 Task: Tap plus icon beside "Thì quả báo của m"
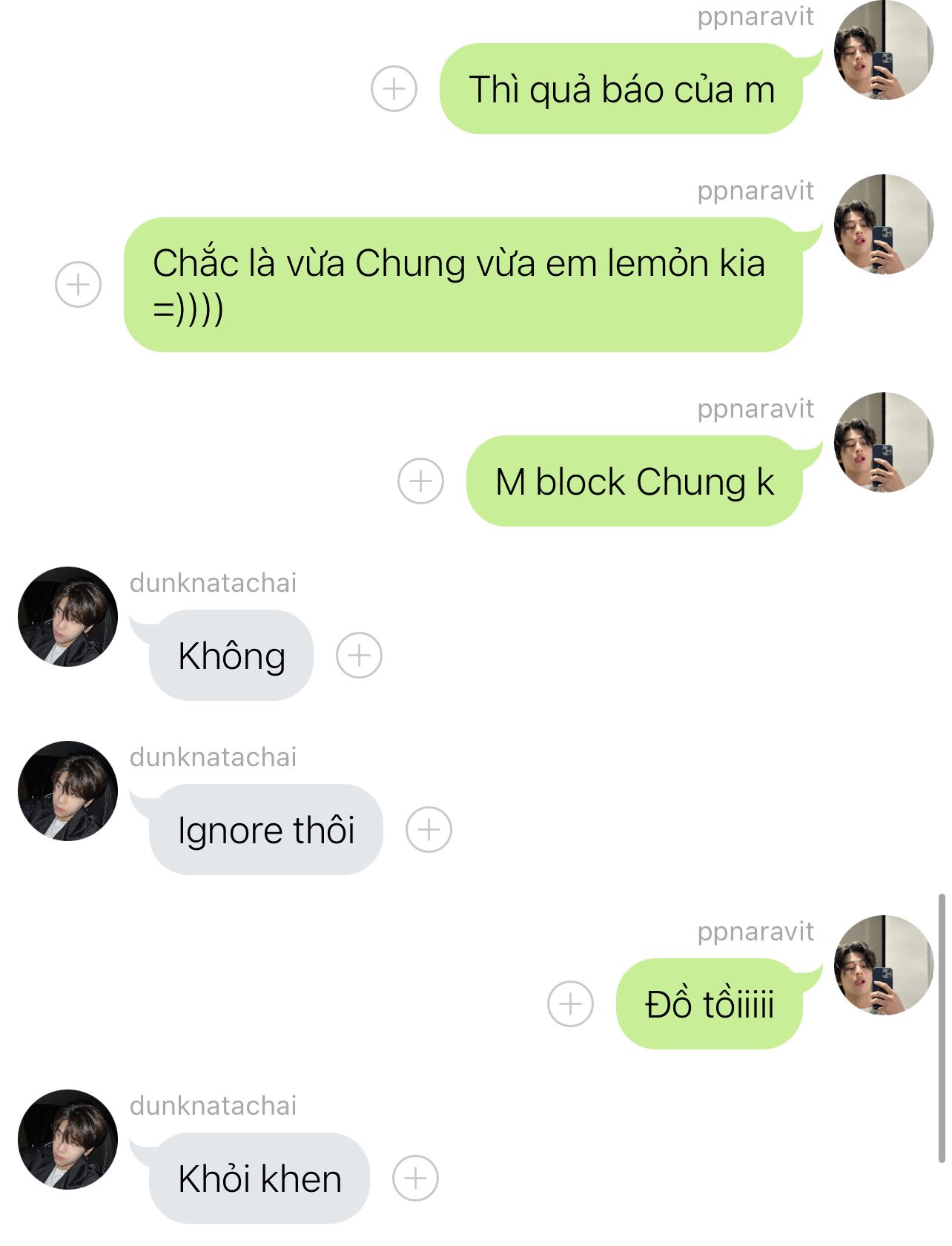[x=394, y=89]
